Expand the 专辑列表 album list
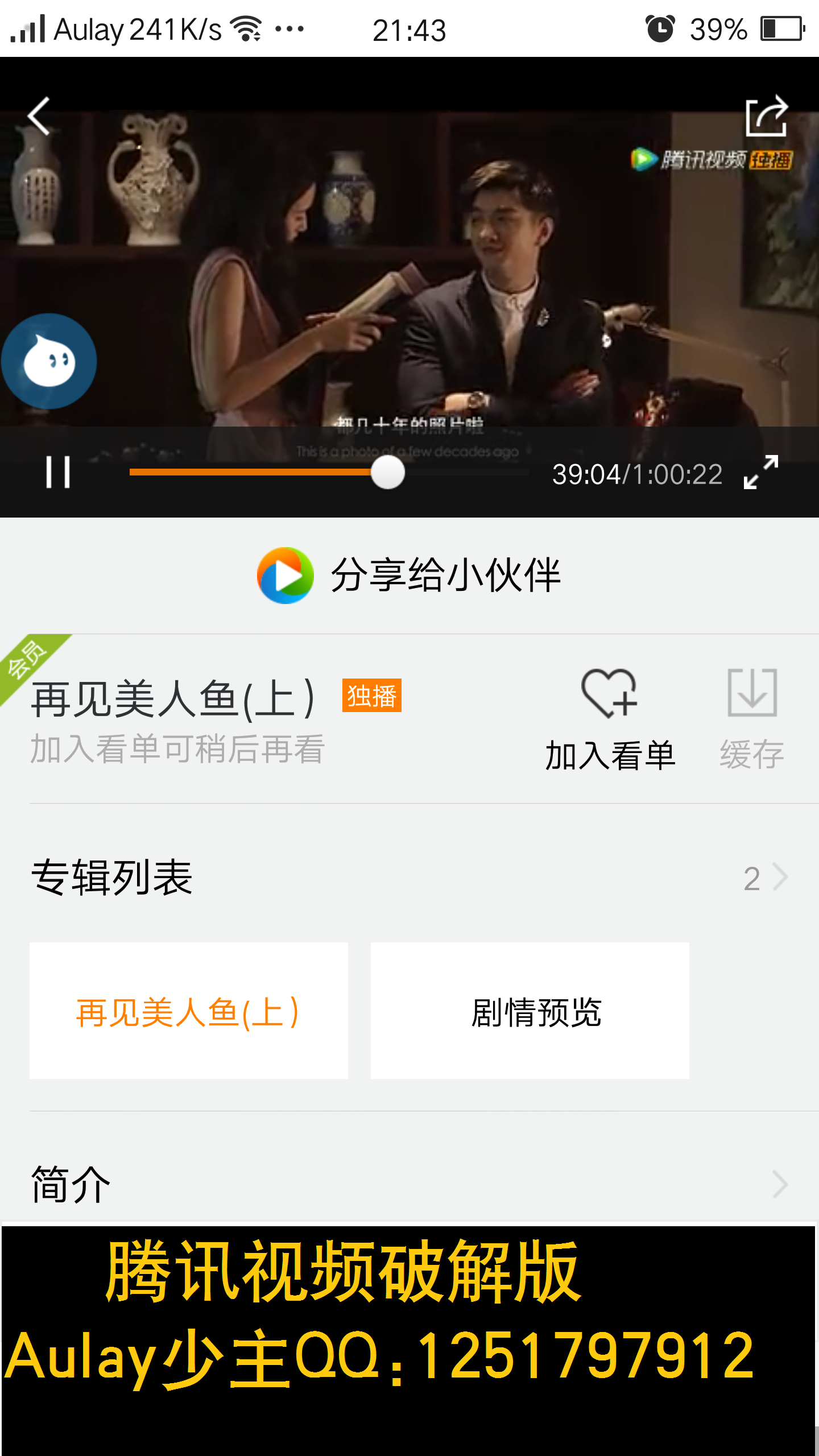The height and width of the screenshot is (1456, 819). coord(766,878)
